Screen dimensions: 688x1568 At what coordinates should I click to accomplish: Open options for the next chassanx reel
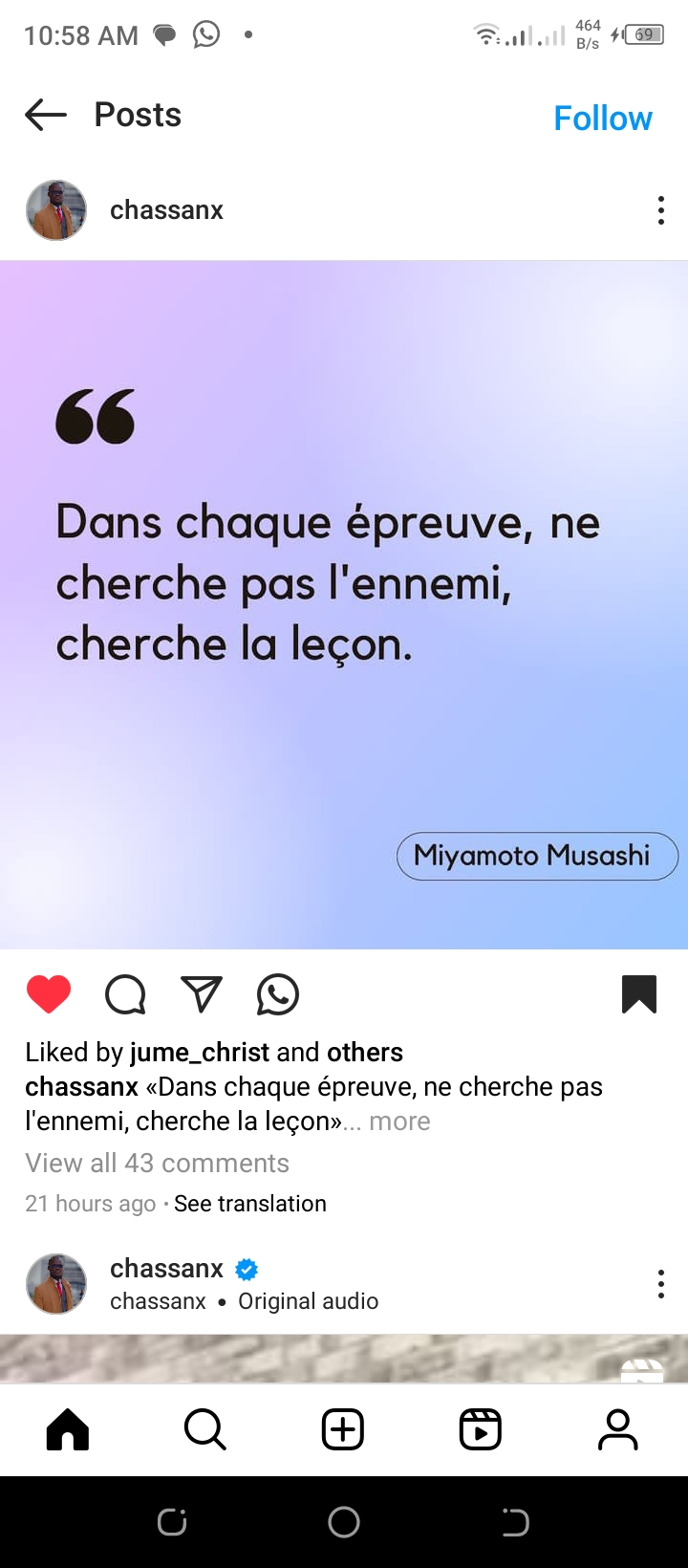click(660, 1284)
